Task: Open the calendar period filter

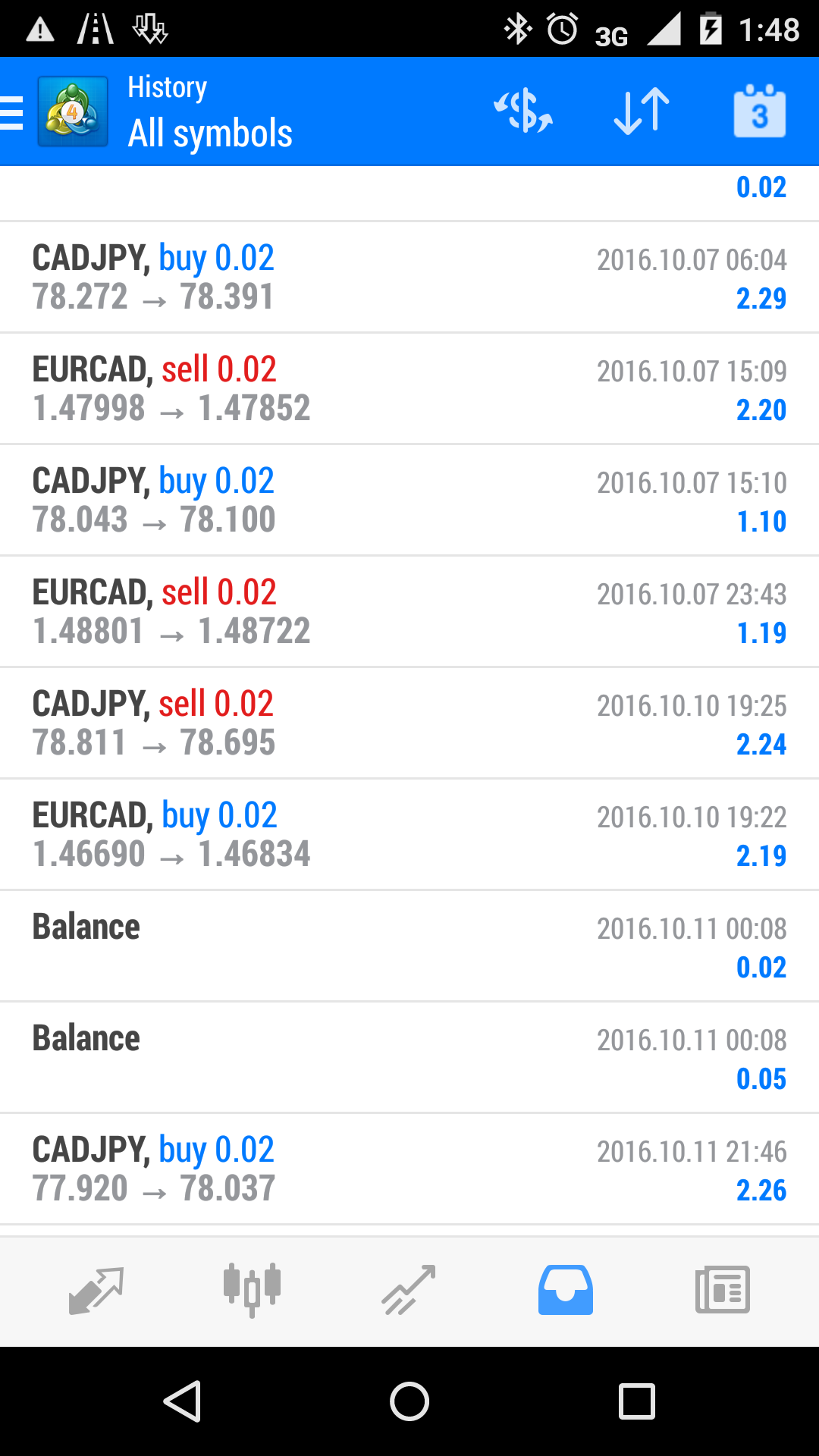Action: point(761,110)
